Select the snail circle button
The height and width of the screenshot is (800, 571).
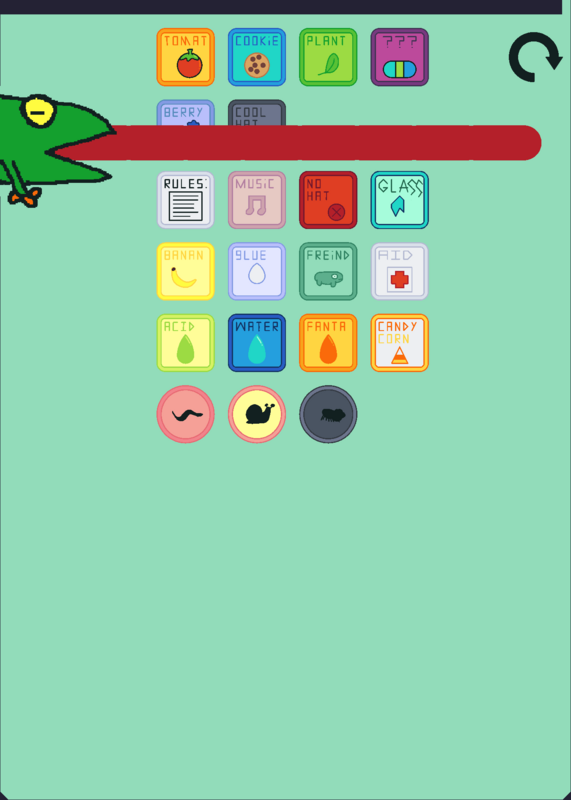click(x=257, y=414)
